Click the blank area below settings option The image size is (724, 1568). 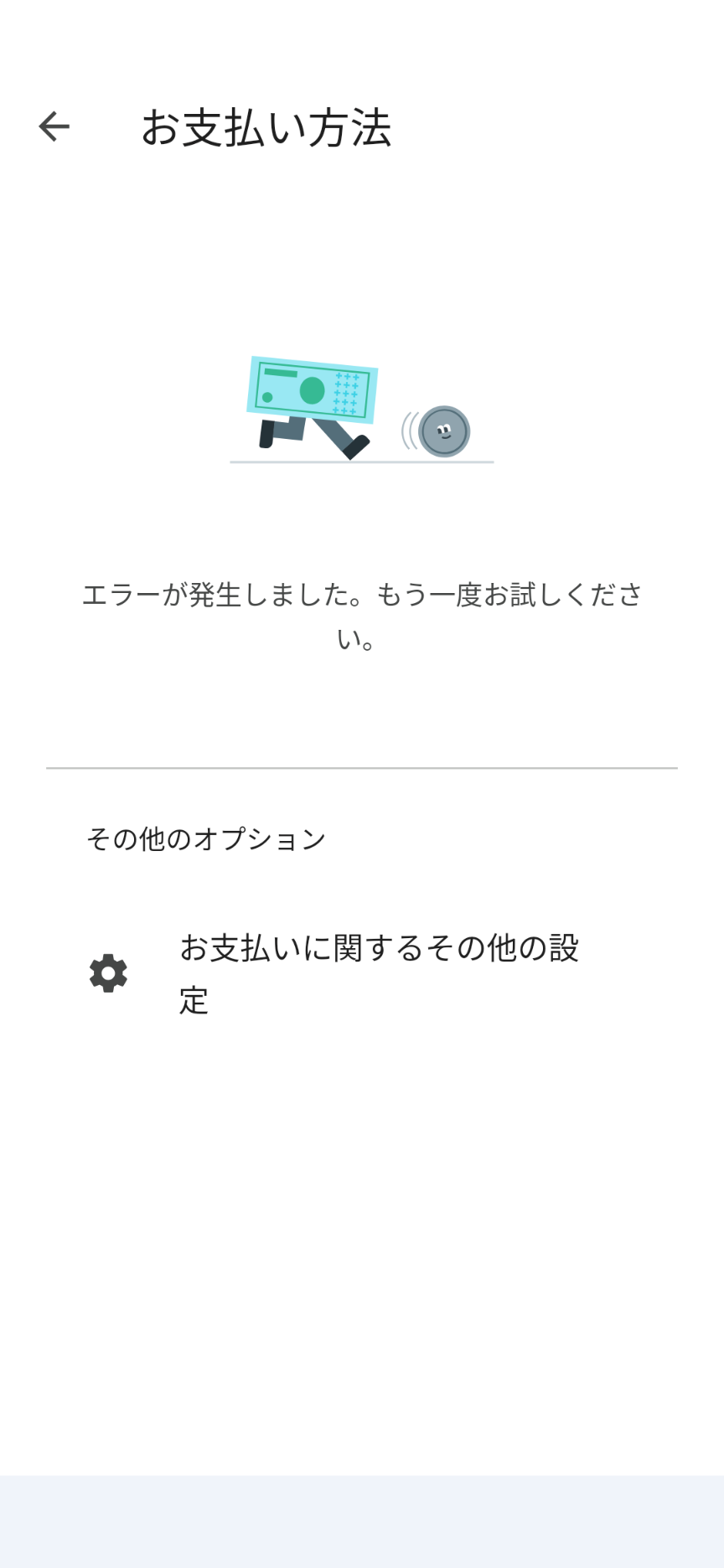point(362,1215)
